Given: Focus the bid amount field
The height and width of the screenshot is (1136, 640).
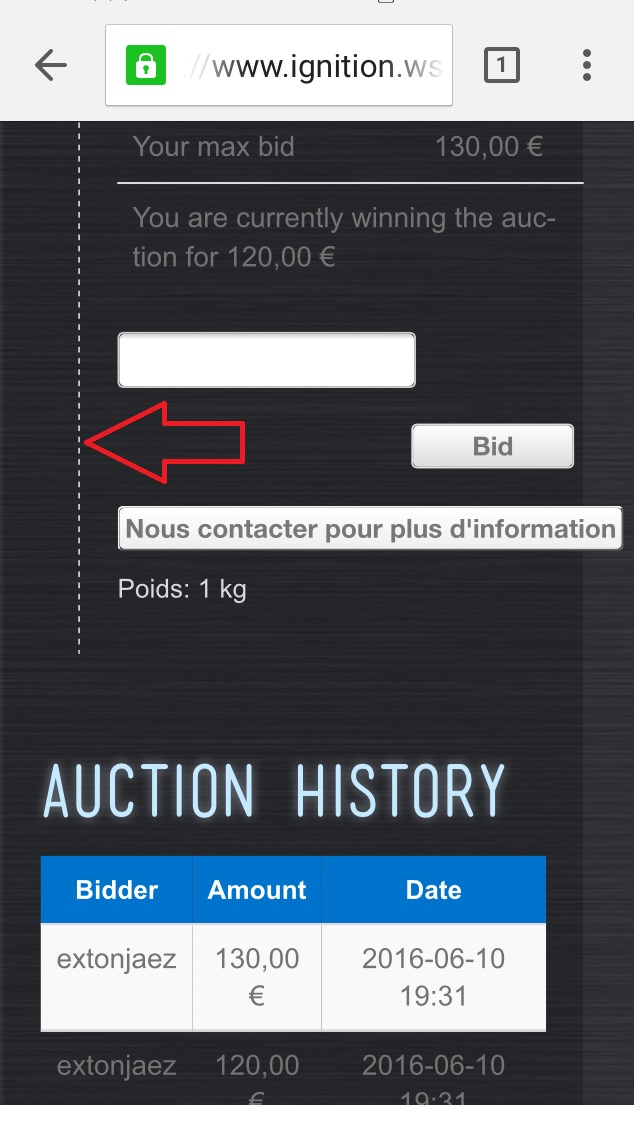Looking at the screenshot, I should click(x=266, y=360).
